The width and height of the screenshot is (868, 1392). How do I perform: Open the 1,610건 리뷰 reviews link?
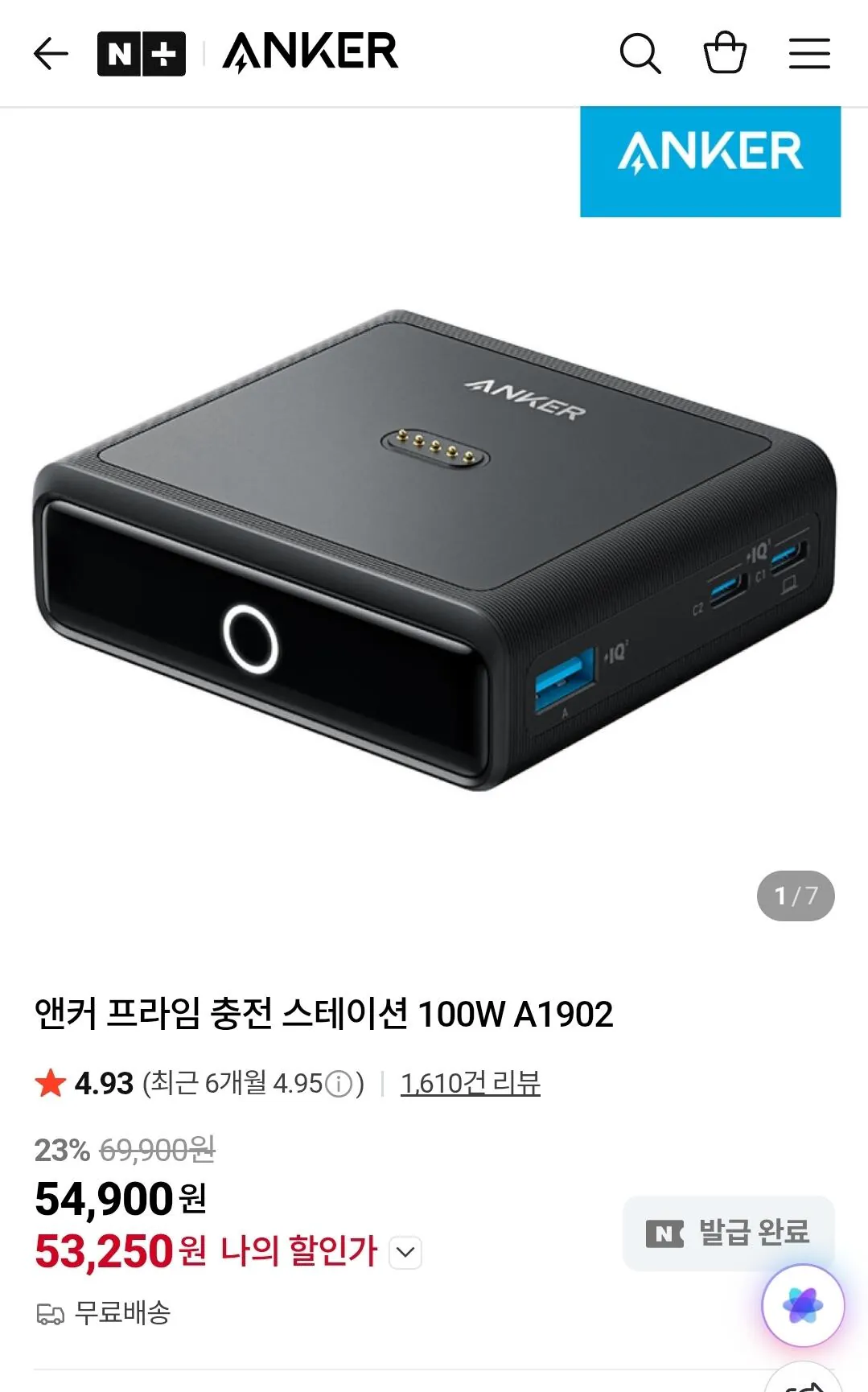pos(471,1084)
